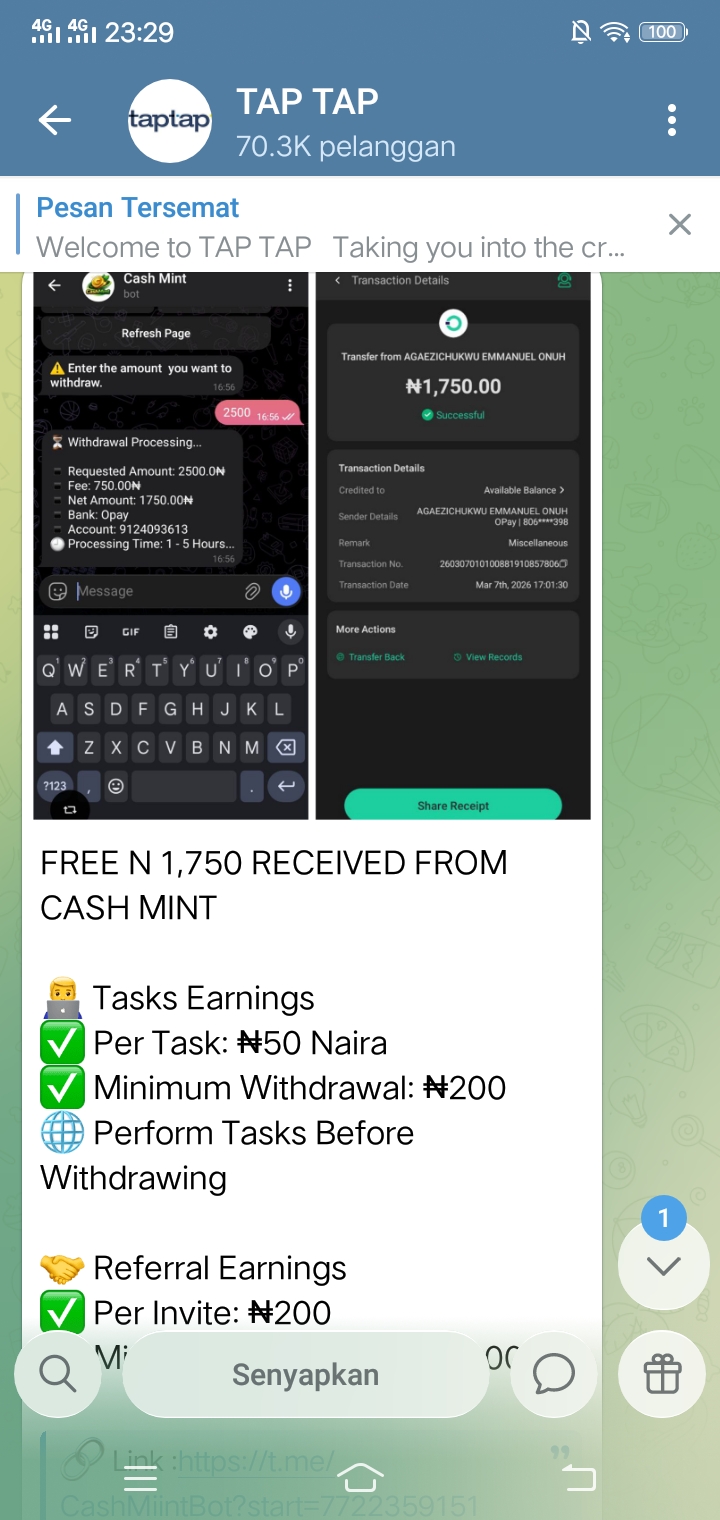Dismiss the pinned message banner
The image size is (720, 1520).
pos(680,225)
